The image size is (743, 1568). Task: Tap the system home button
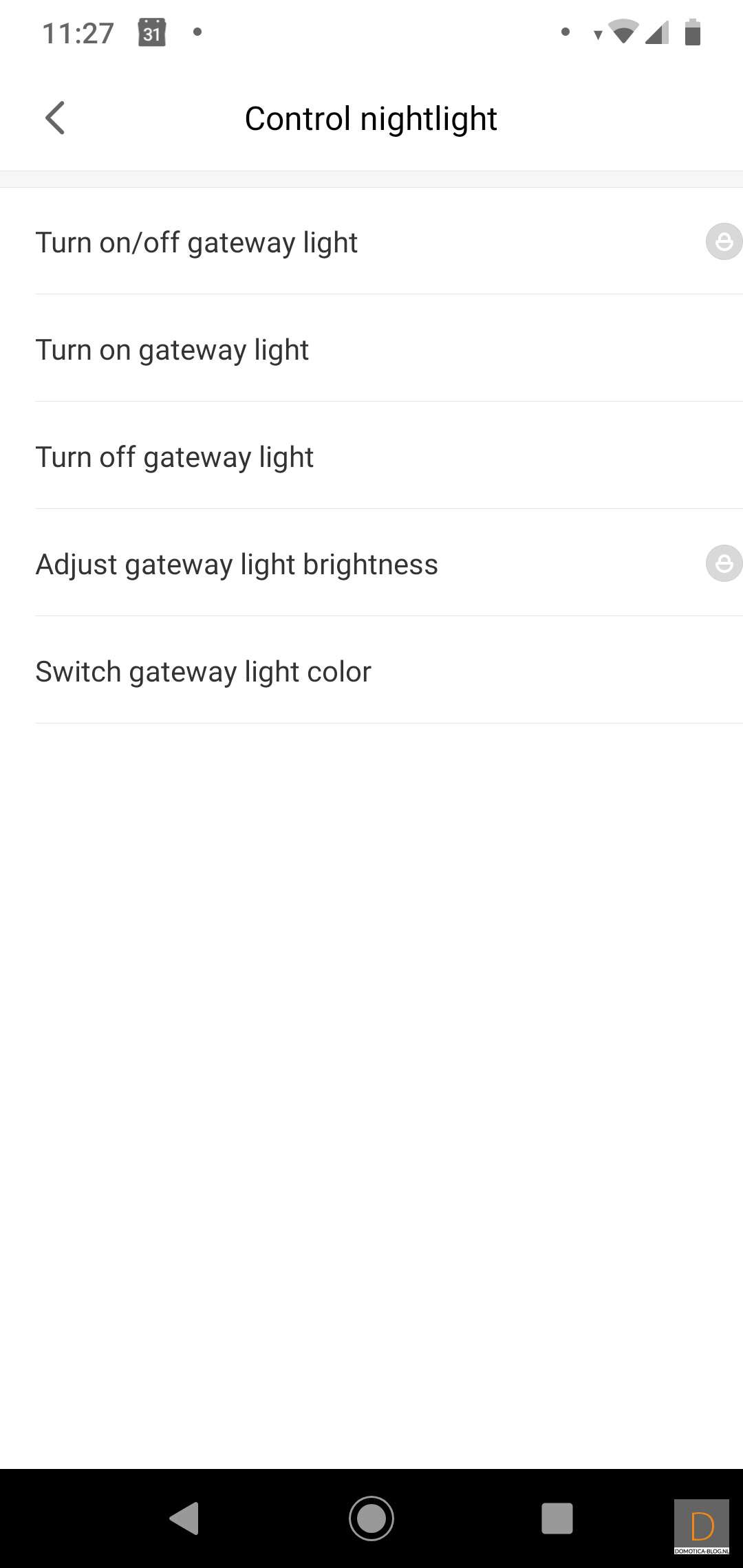[371, 1518]
